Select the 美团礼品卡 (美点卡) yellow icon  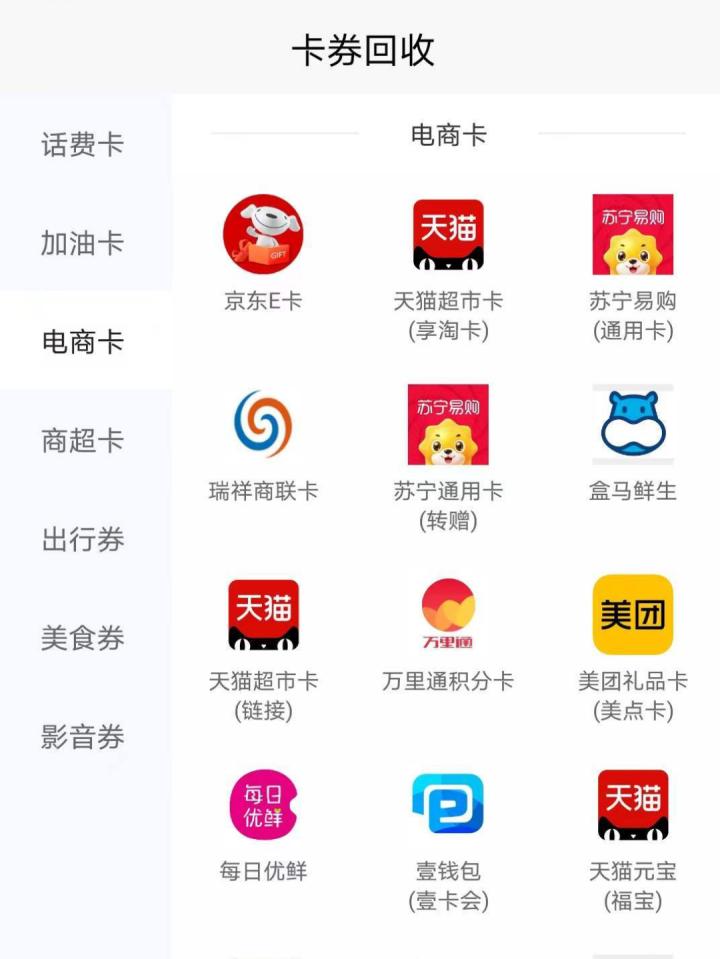[633, 615]
